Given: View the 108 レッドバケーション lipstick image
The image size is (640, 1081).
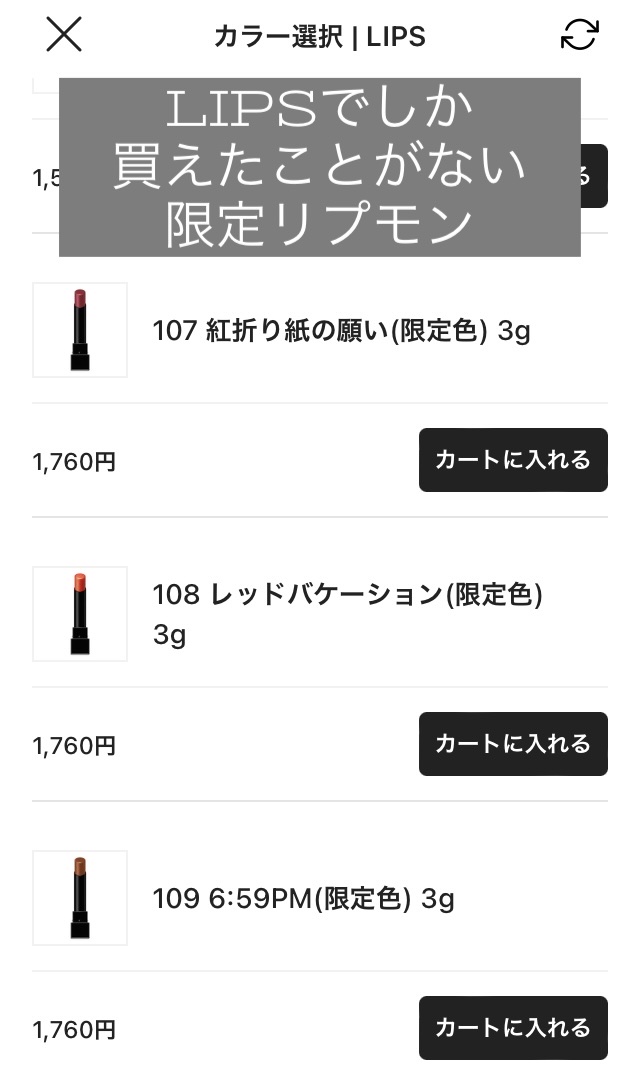Looking at the screenshot, I should click(80, 614).
